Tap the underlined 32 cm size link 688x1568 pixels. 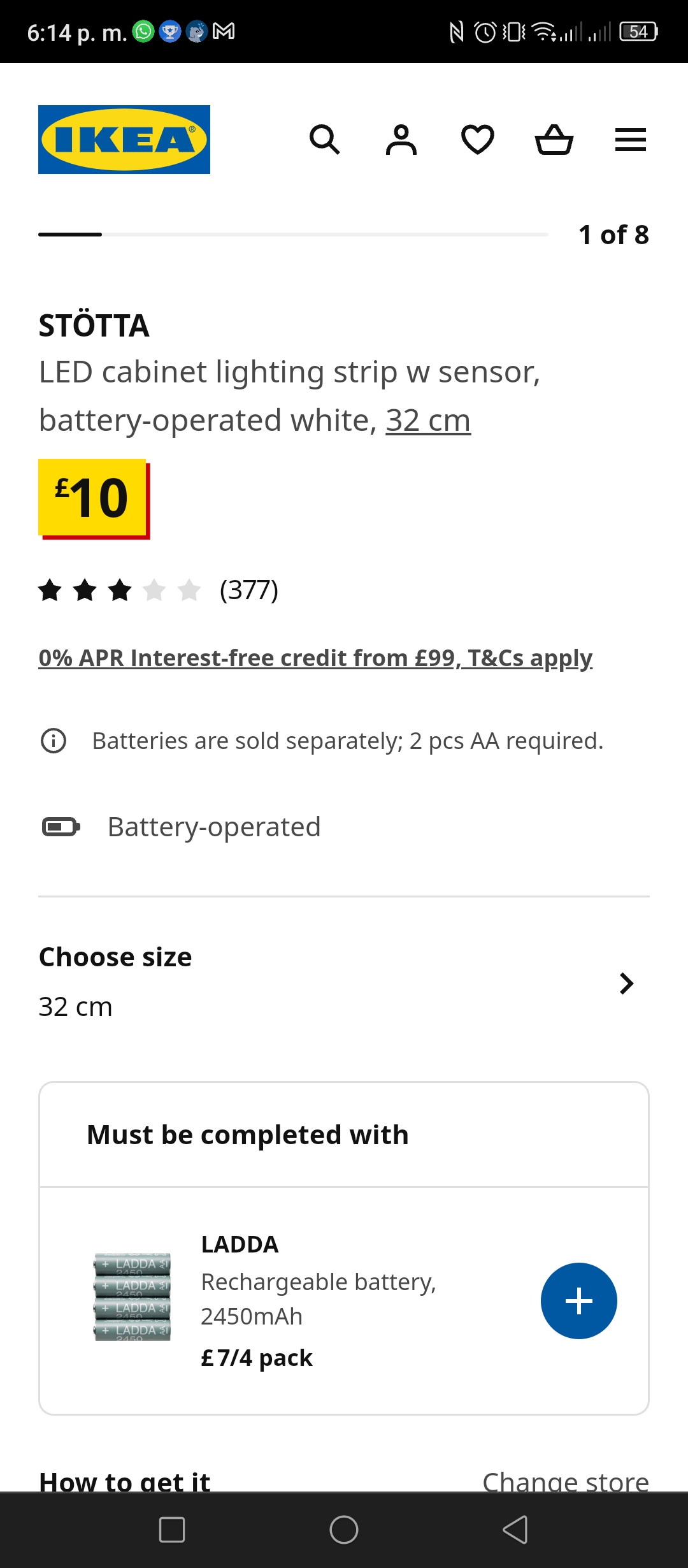pyautogui.click(x=428, y=421)
